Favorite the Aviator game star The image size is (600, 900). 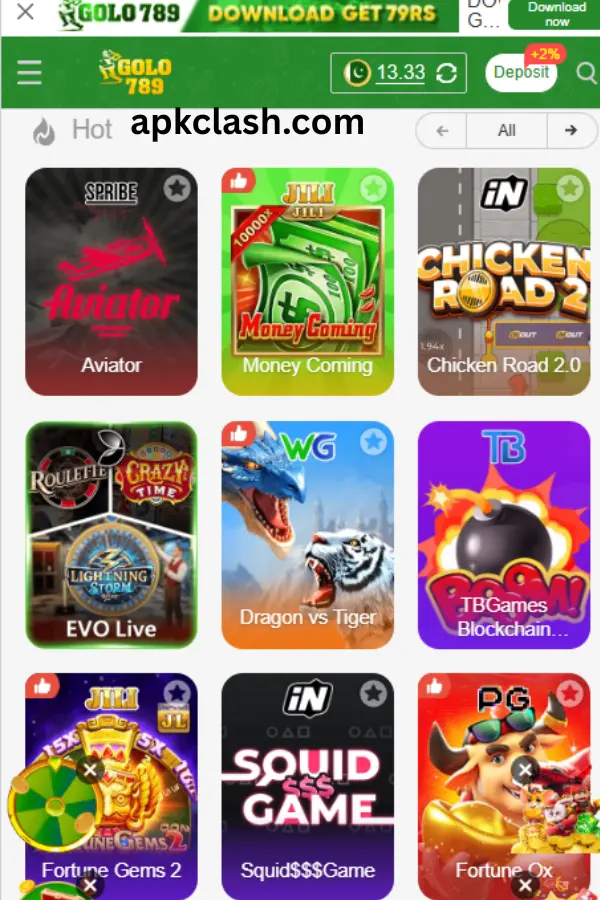(x=177, y=187)
